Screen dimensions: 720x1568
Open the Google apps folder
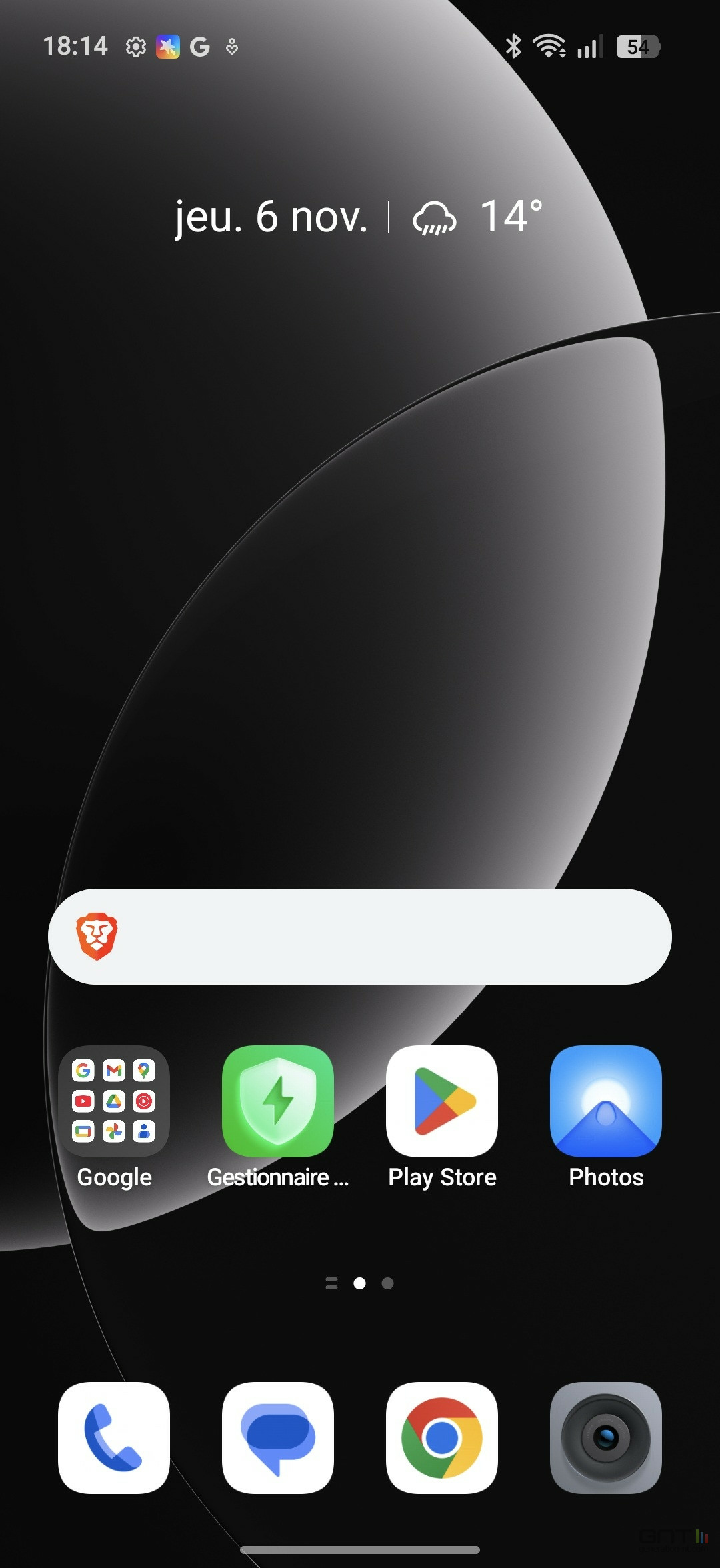coord(114,1101)
